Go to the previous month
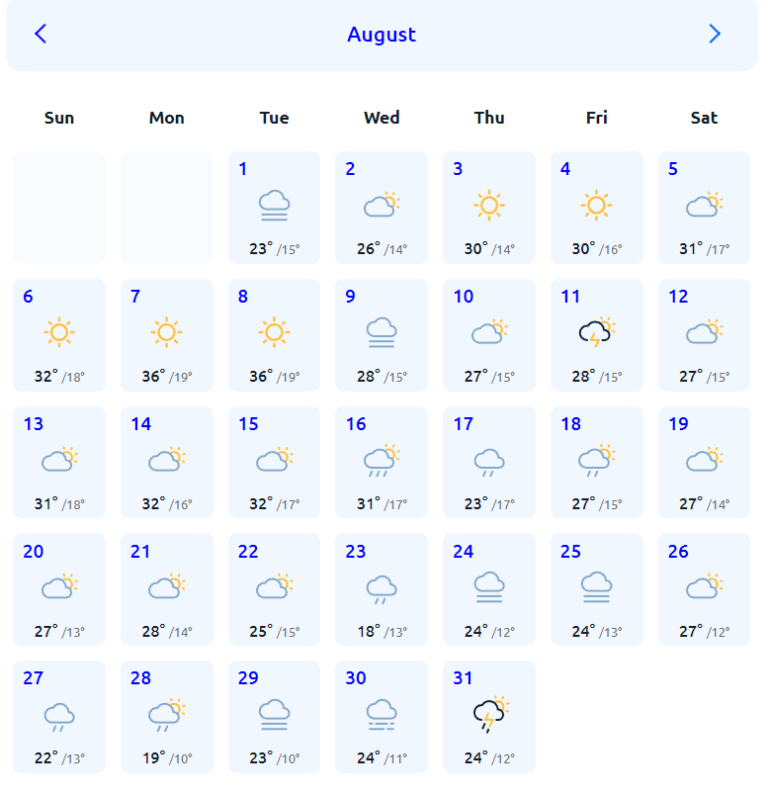 coord(40,34)
